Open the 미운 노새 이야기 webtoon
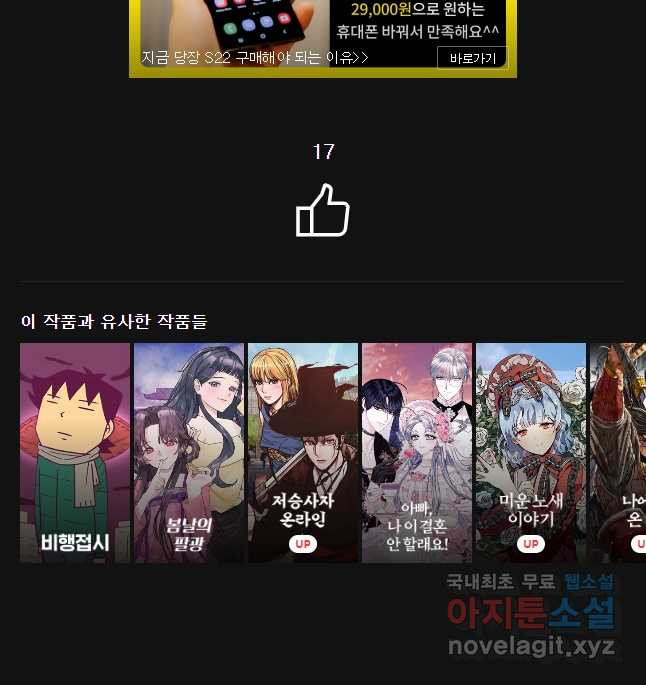This screenshot has height=685, width=646. click(531, 452)
